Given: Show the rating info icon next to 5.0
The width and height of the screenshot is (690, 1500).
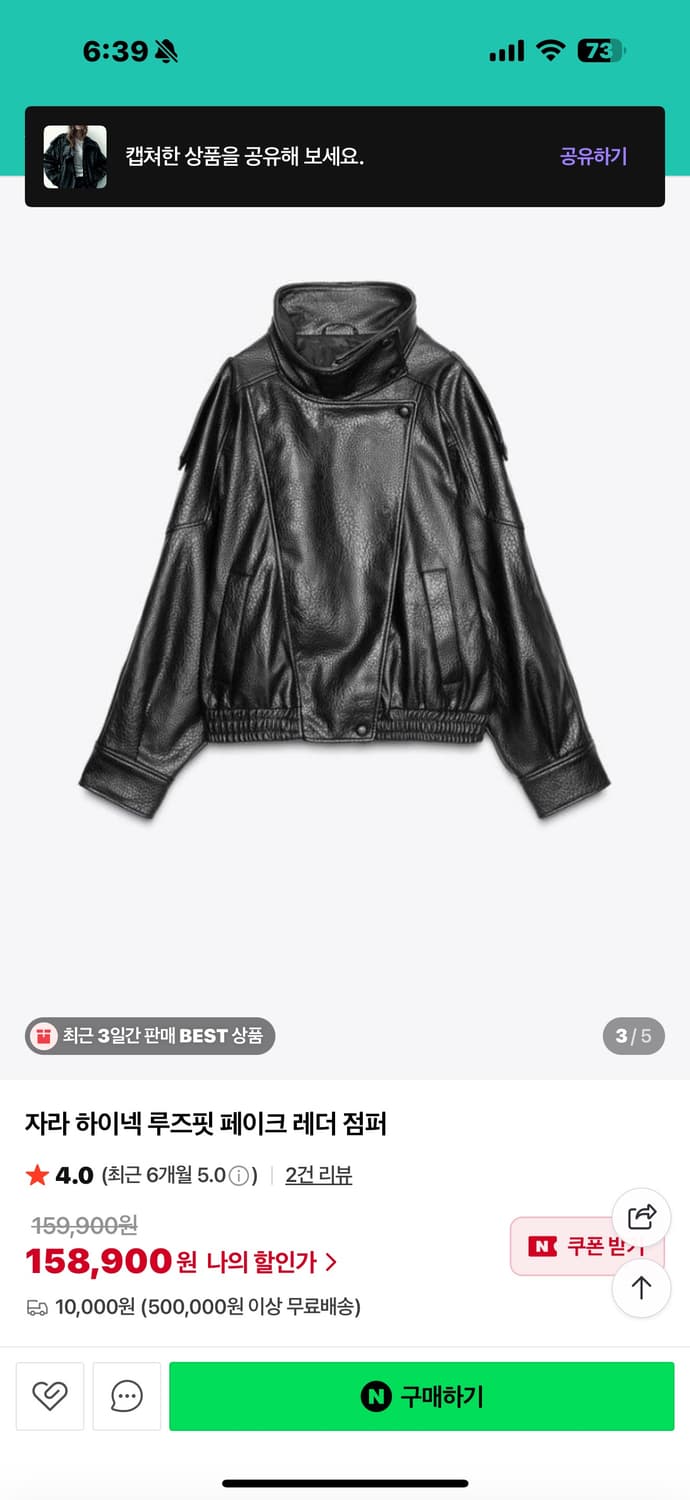Looking at the screenshot, I should coord(238,1176).
